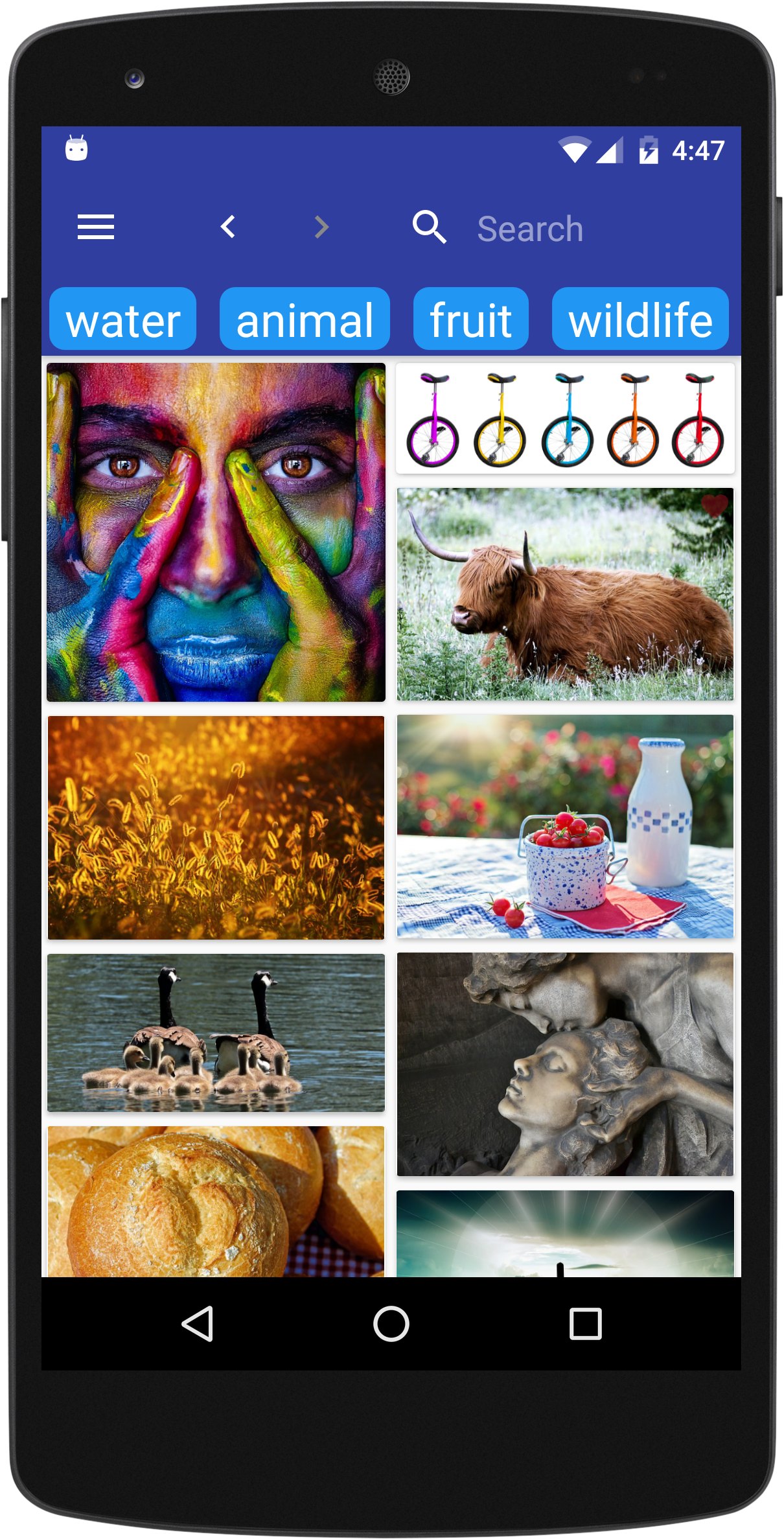Open the geese family on water photo
Image resolution: width=784 pixels, height=1539 pixels.
216,1033
